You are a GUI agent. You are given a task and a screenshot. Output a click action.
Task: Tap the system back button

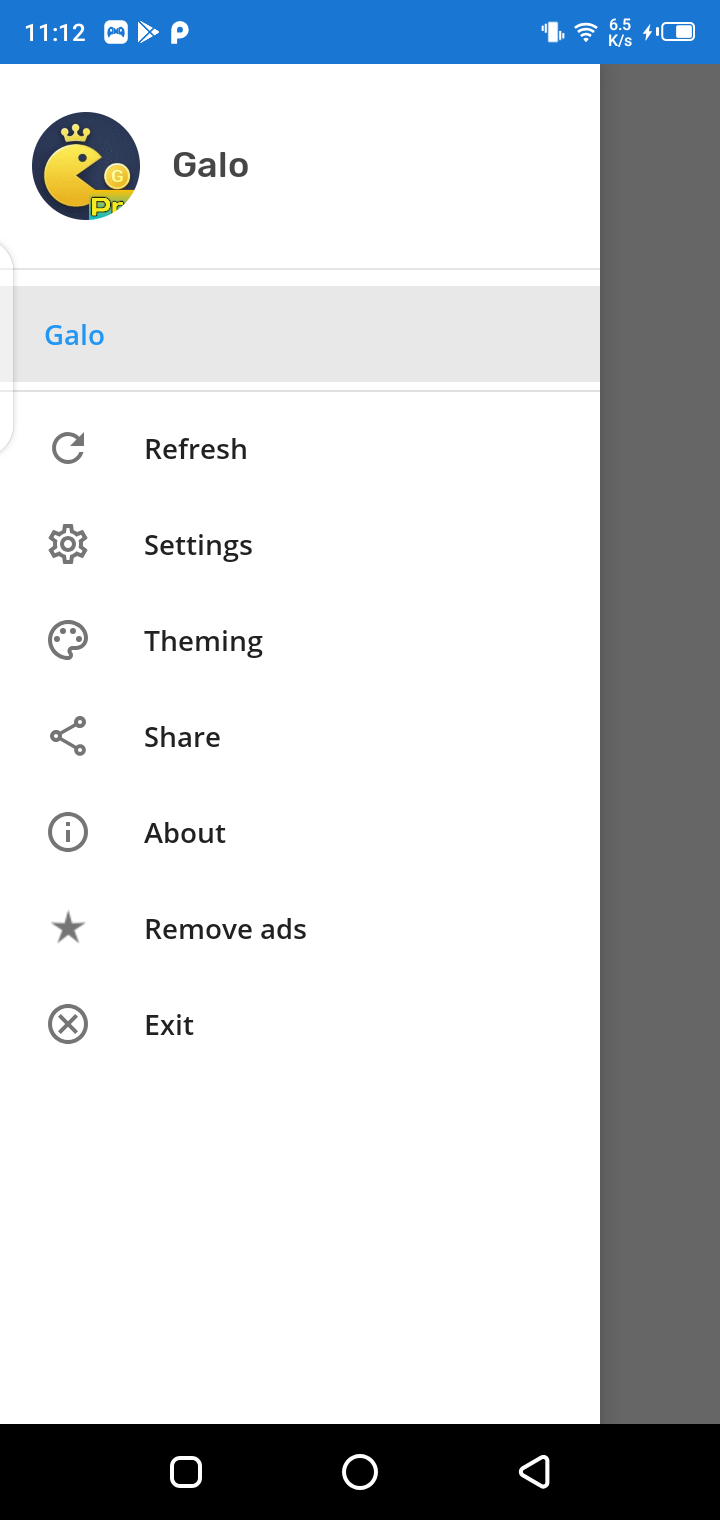[534, 1471]
